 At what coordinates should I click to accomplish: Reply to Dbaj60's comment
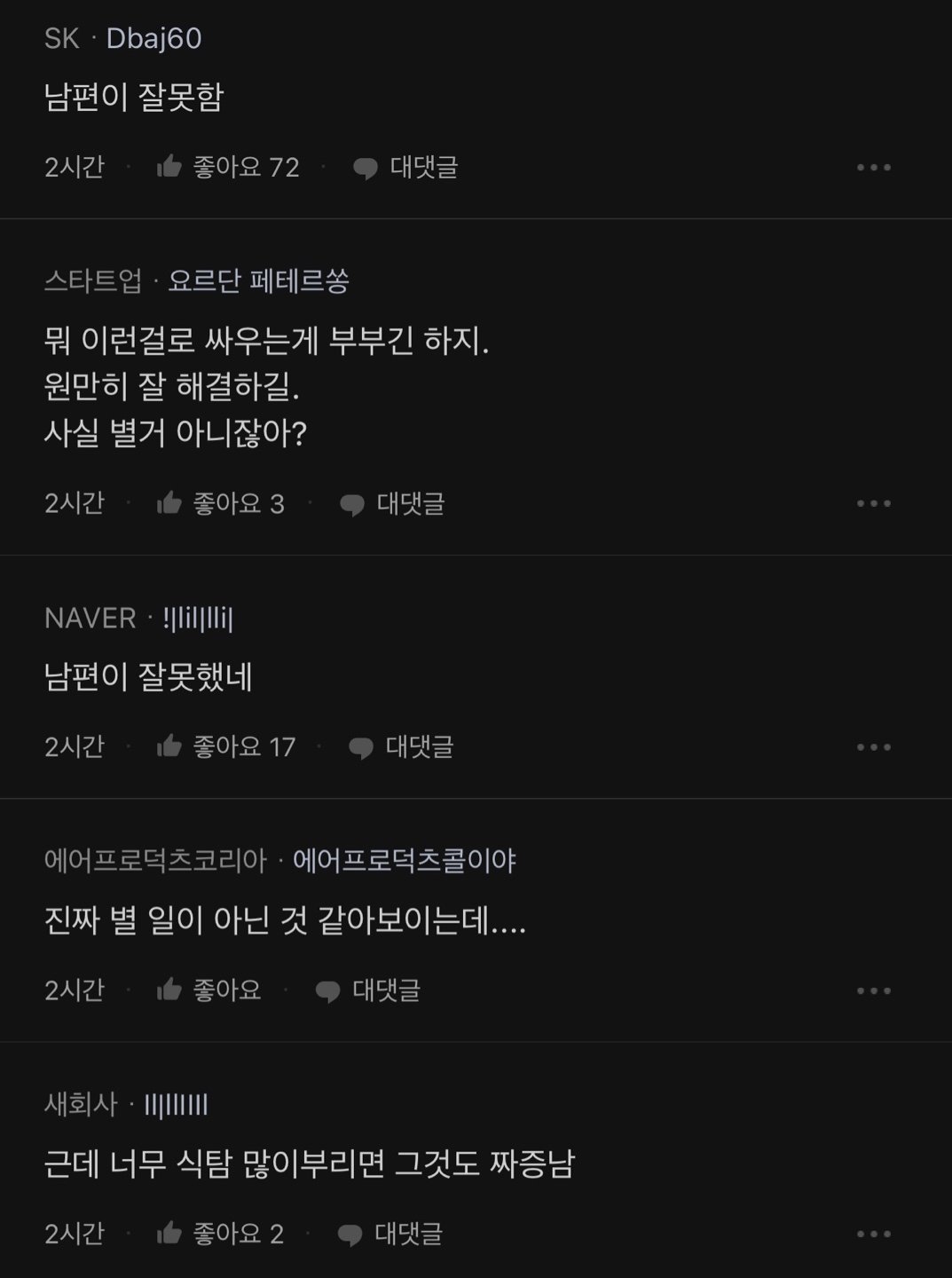click(405, 168)
